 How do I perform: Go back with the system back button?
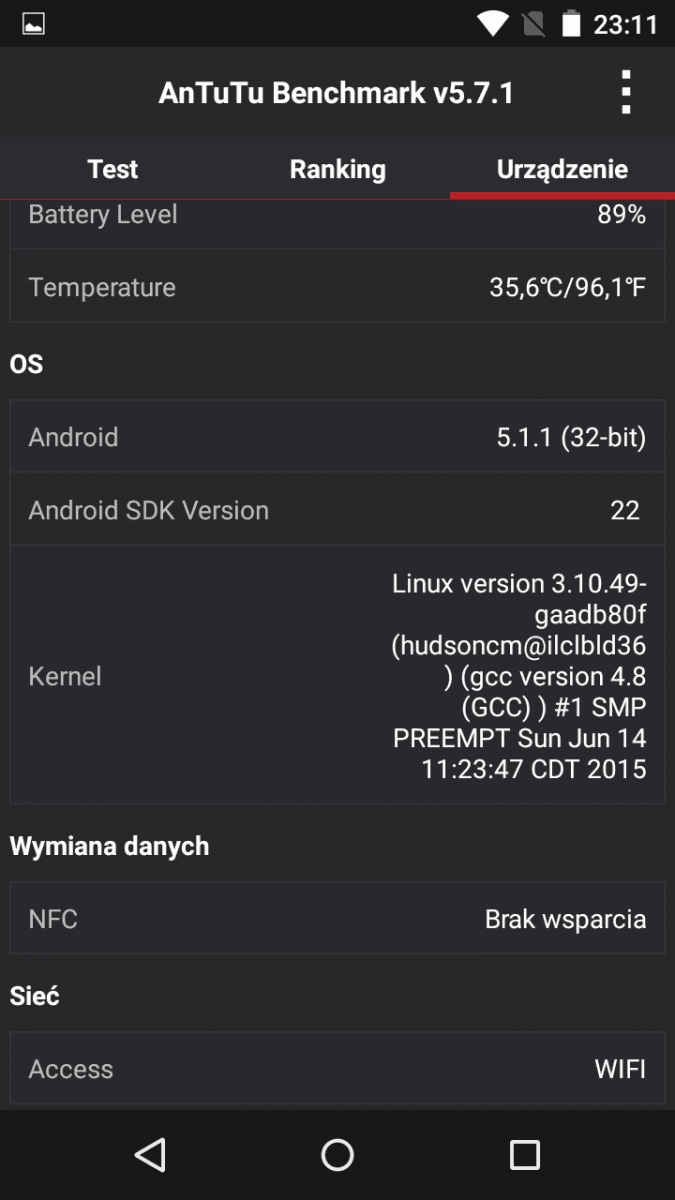150,1155
